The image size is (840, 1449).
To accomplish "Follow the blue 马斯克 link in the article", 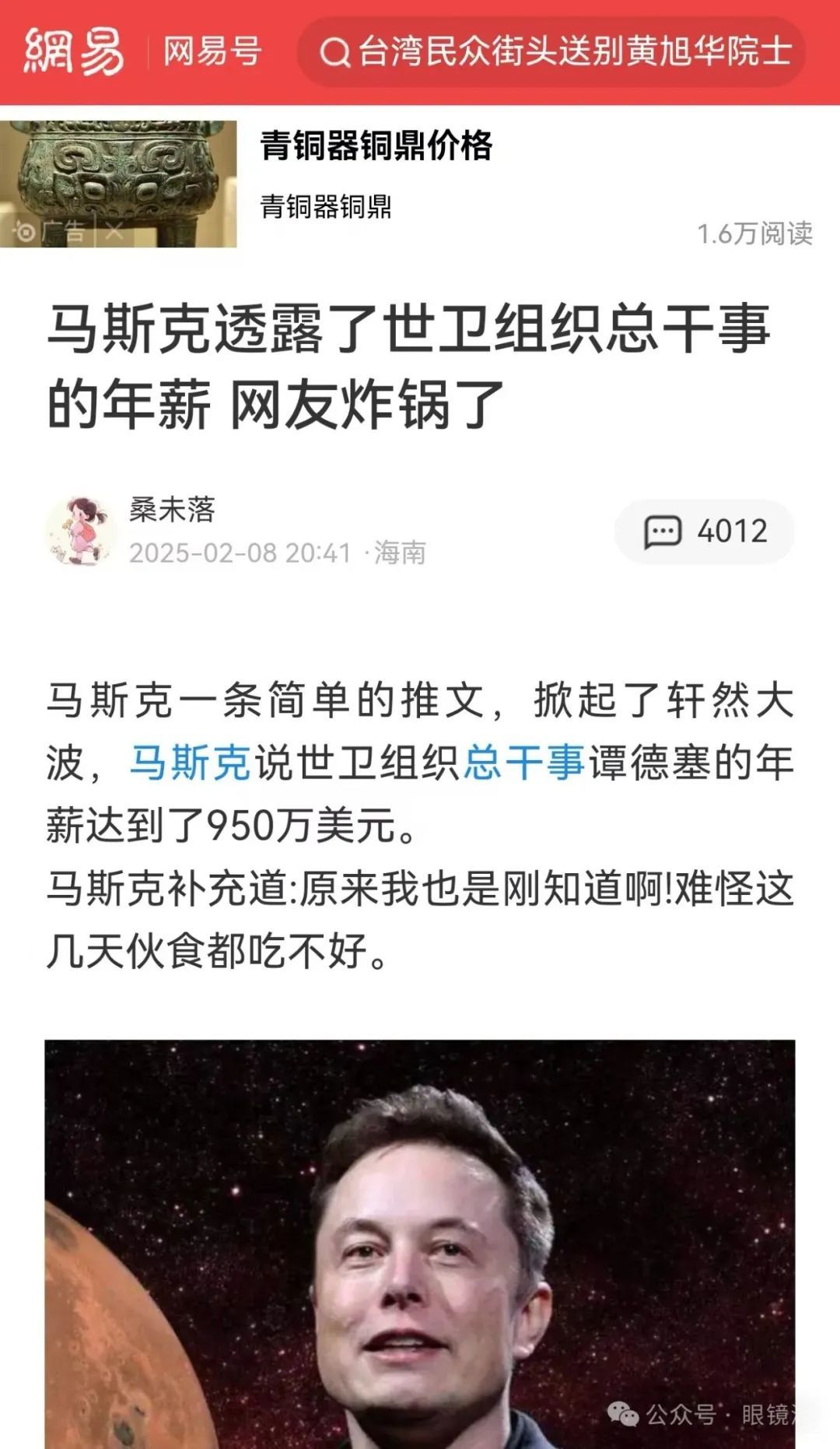I will (x=190, y=763).
